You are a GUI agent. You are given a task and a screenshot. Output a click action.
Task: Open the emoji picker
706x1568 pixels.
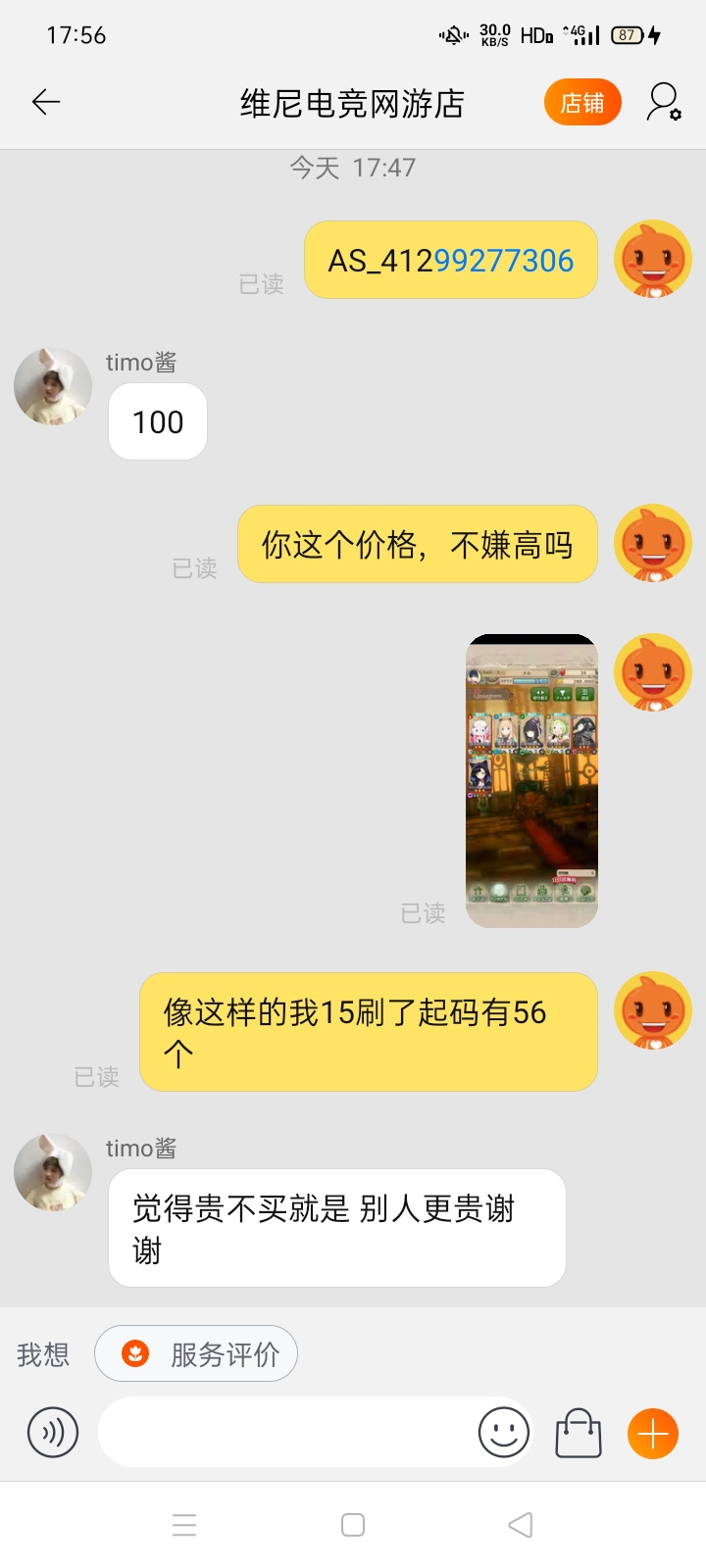[504, 1433]
